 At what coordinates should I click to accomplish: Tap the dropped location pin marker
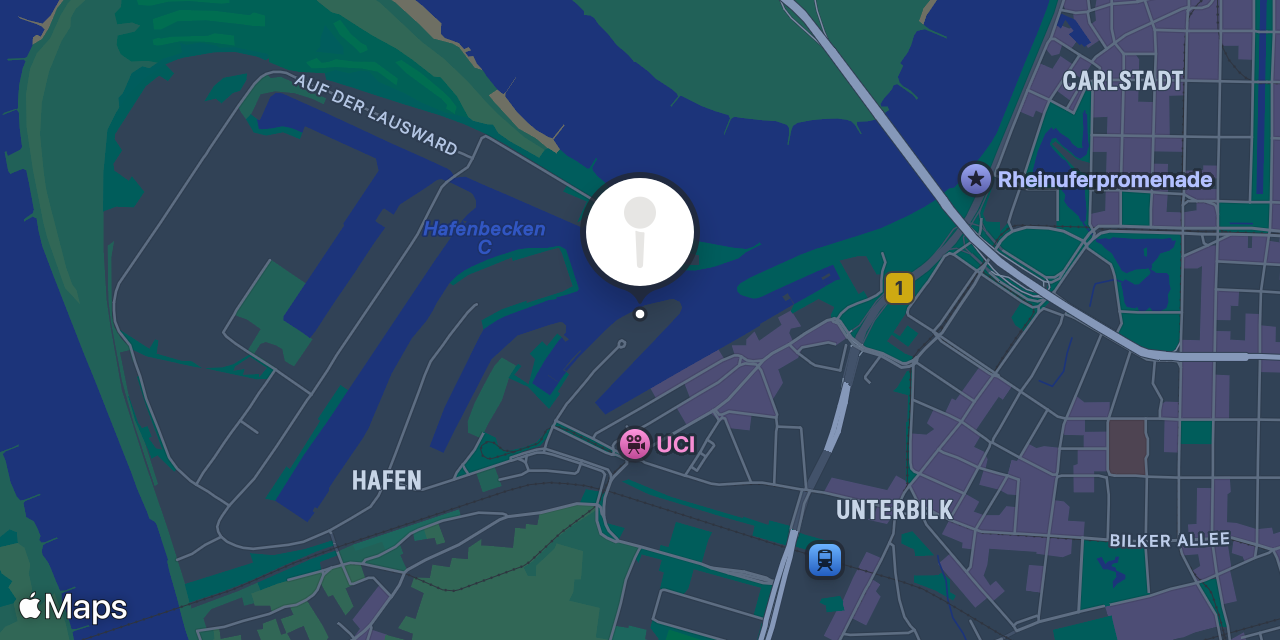coord(640,233)
